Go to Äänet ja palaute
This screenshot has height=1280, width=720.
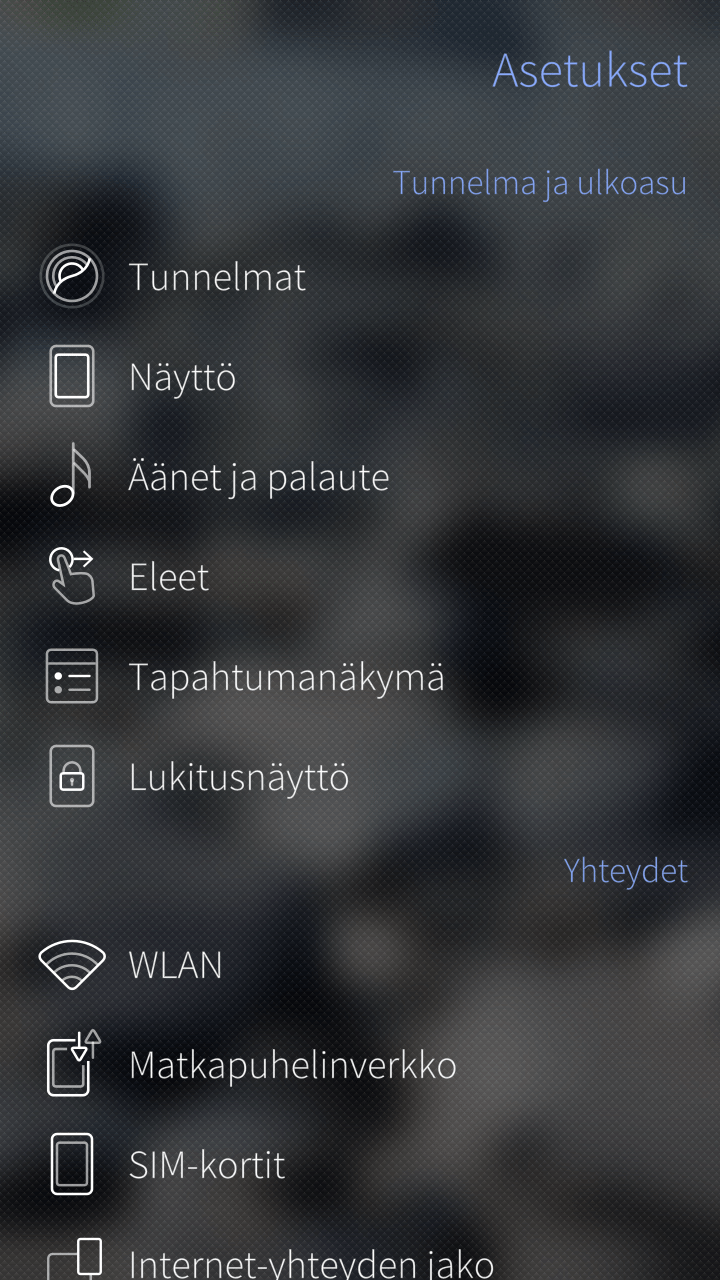pyautogui.click(x=258, y=477)
